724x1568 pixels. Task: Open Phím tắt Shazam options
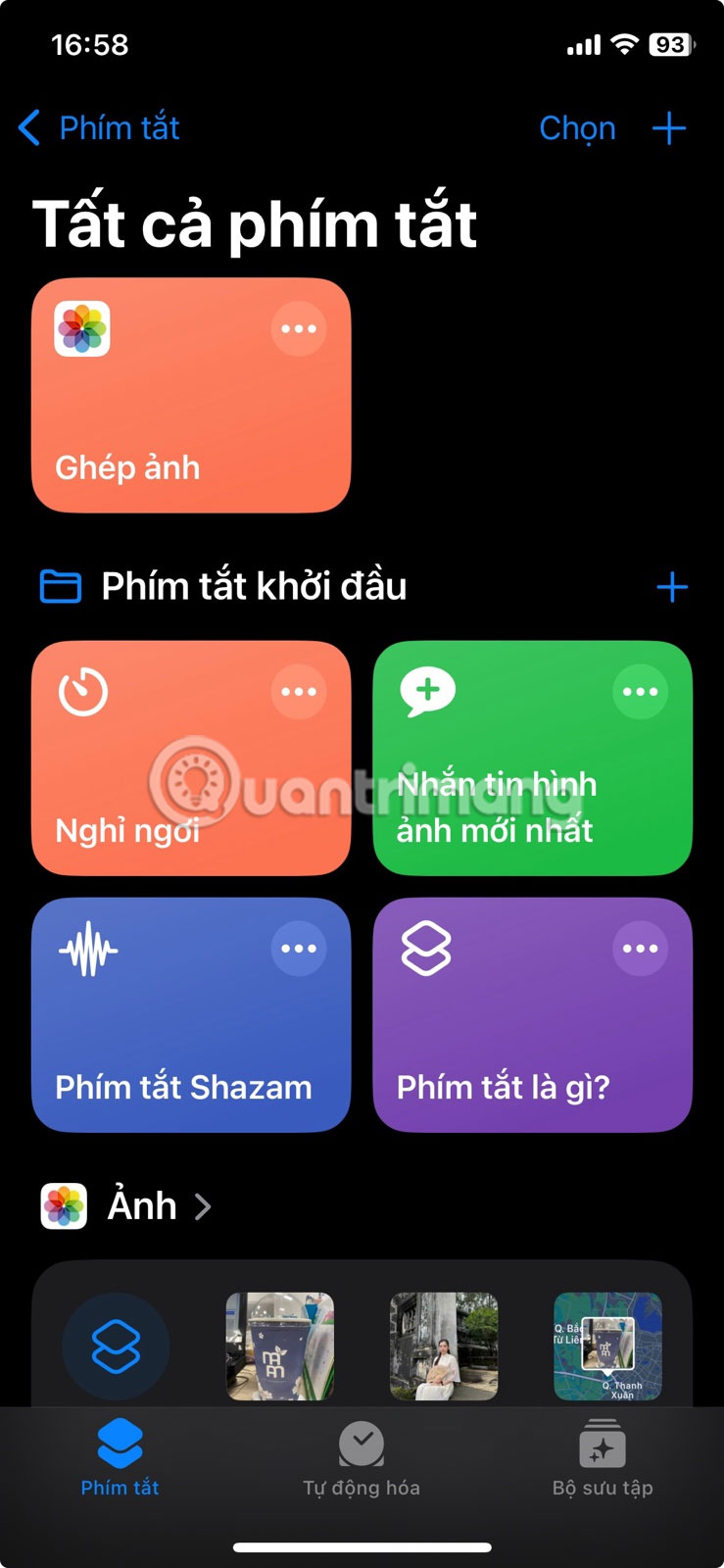pos(299,949)
